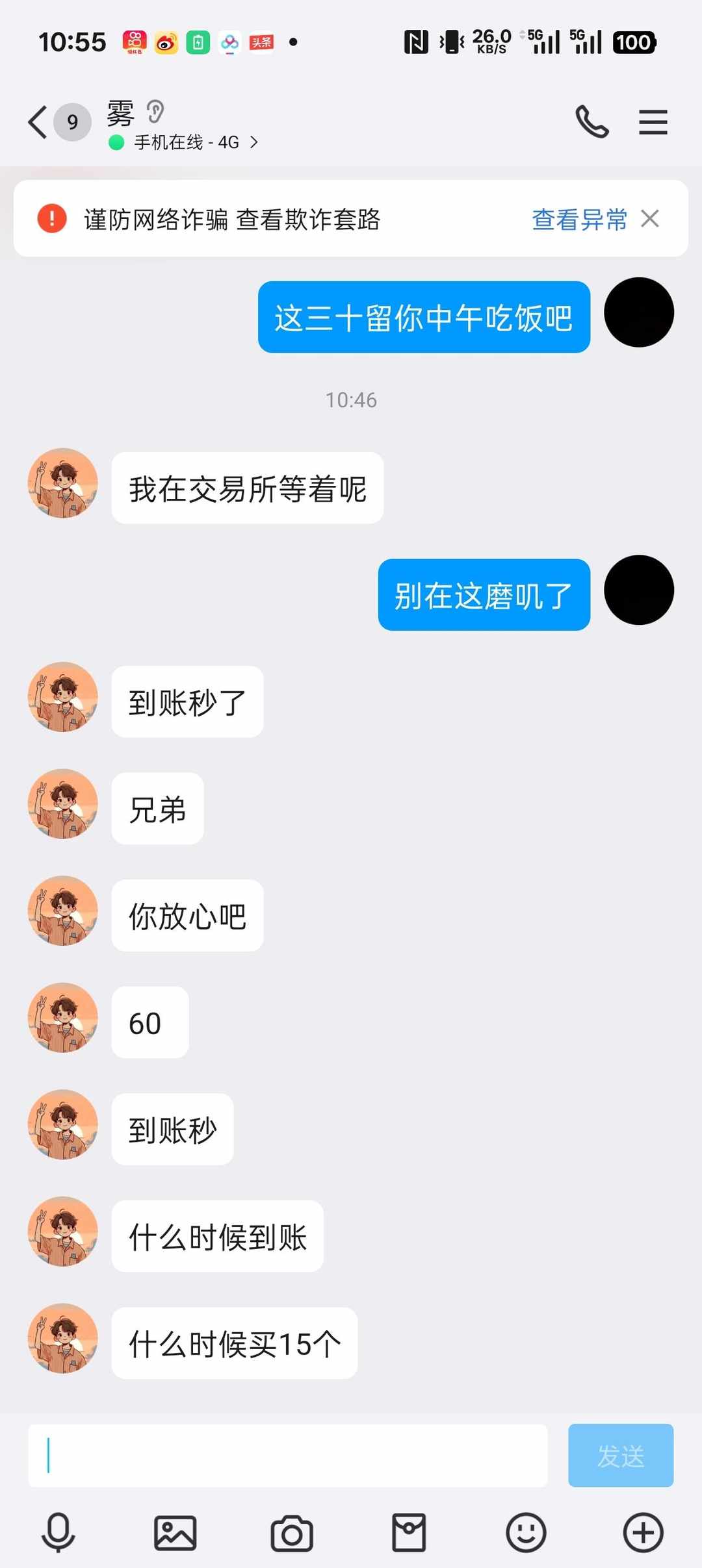Open the chat settings hamburger menu
The width and height of the screenshot is (702, 1568).
(x=653, y=121)
